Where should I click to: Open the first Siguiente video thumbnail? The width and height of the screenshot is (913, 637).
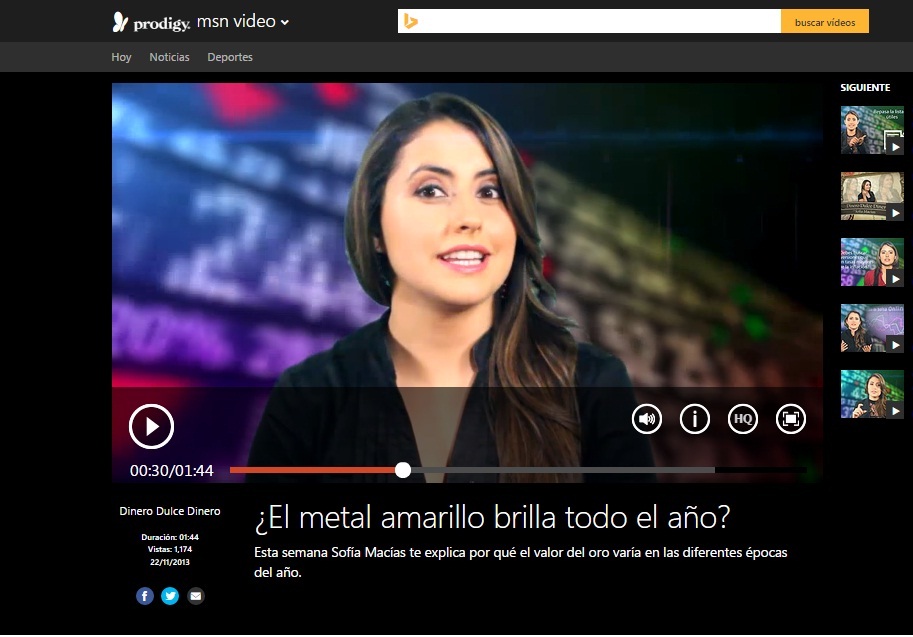[872, 129]
